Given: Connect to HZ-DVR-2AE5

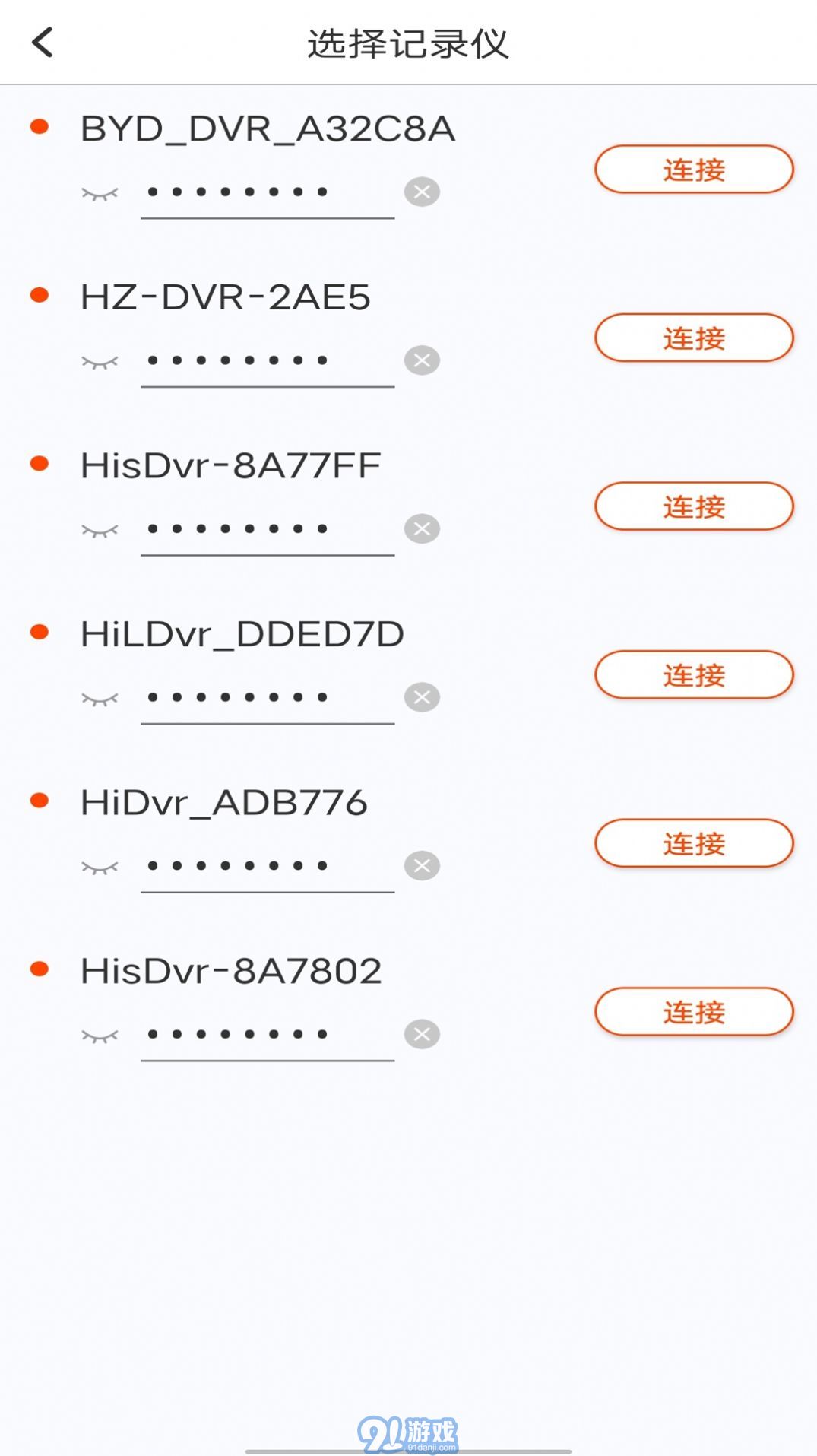Looking at the screenshot, I should (694, 338).
